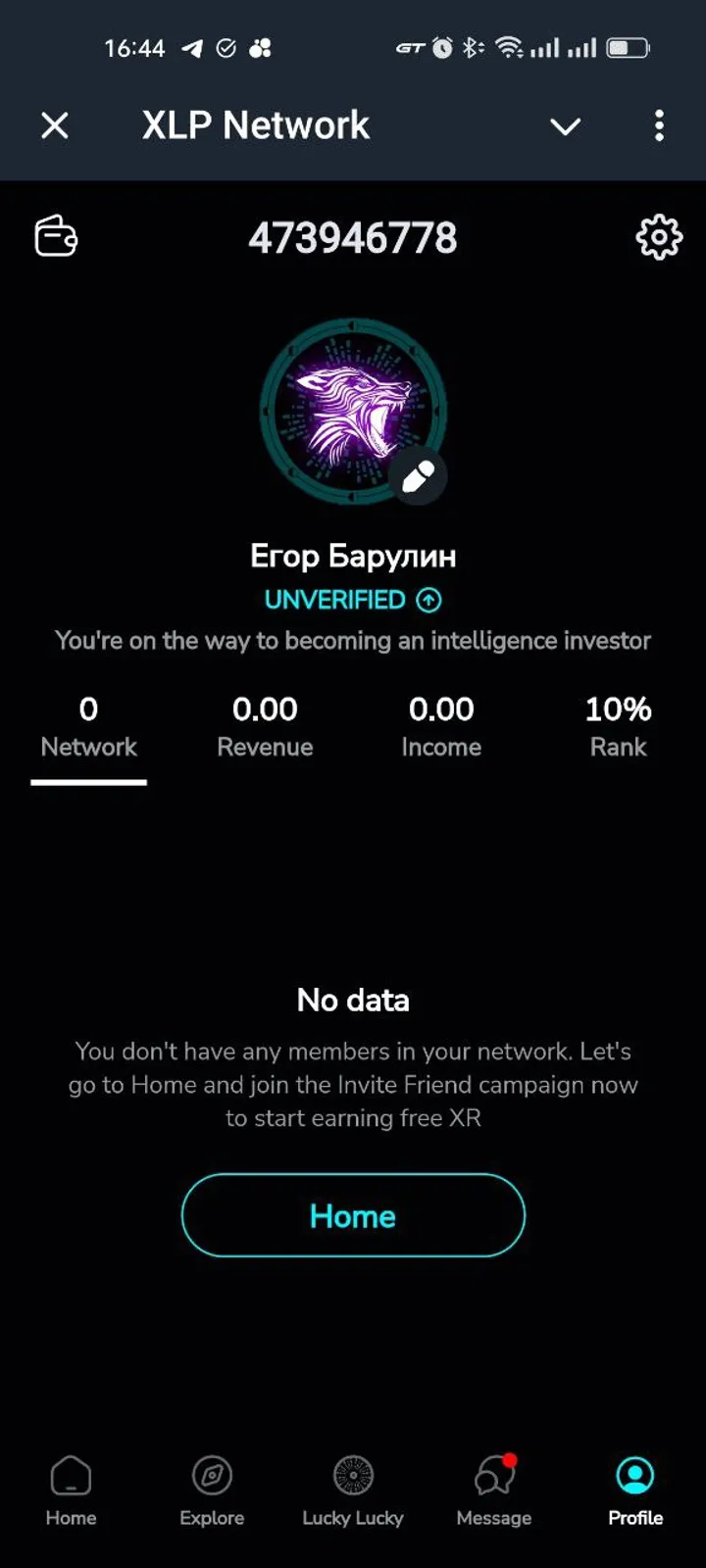Tap the Home icon in bottom navigation
The width and height of the screenshot is (706, 1568).
click(x=70, y=1473)
